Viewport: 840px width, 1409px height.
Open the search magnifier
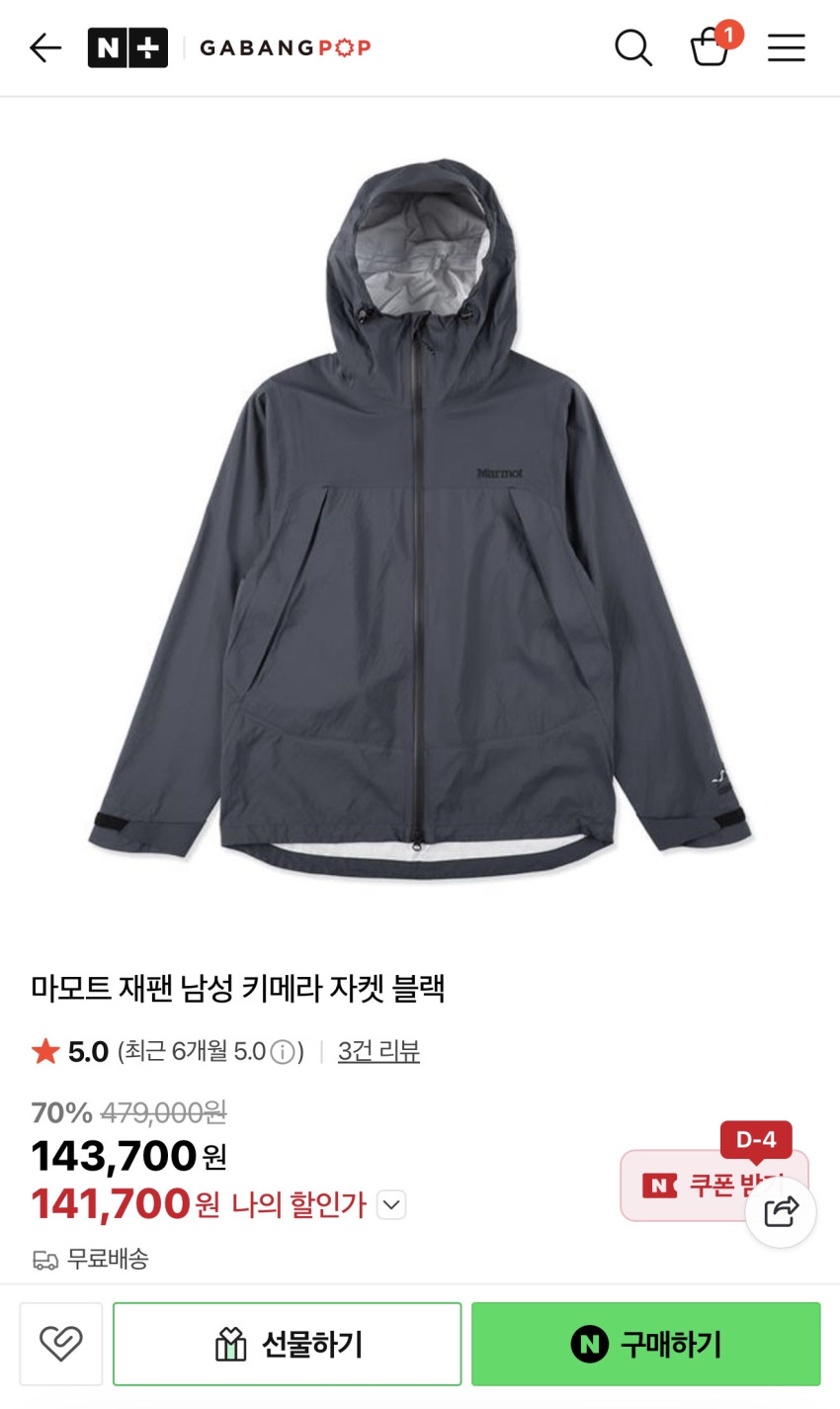[x=632, y=47]
